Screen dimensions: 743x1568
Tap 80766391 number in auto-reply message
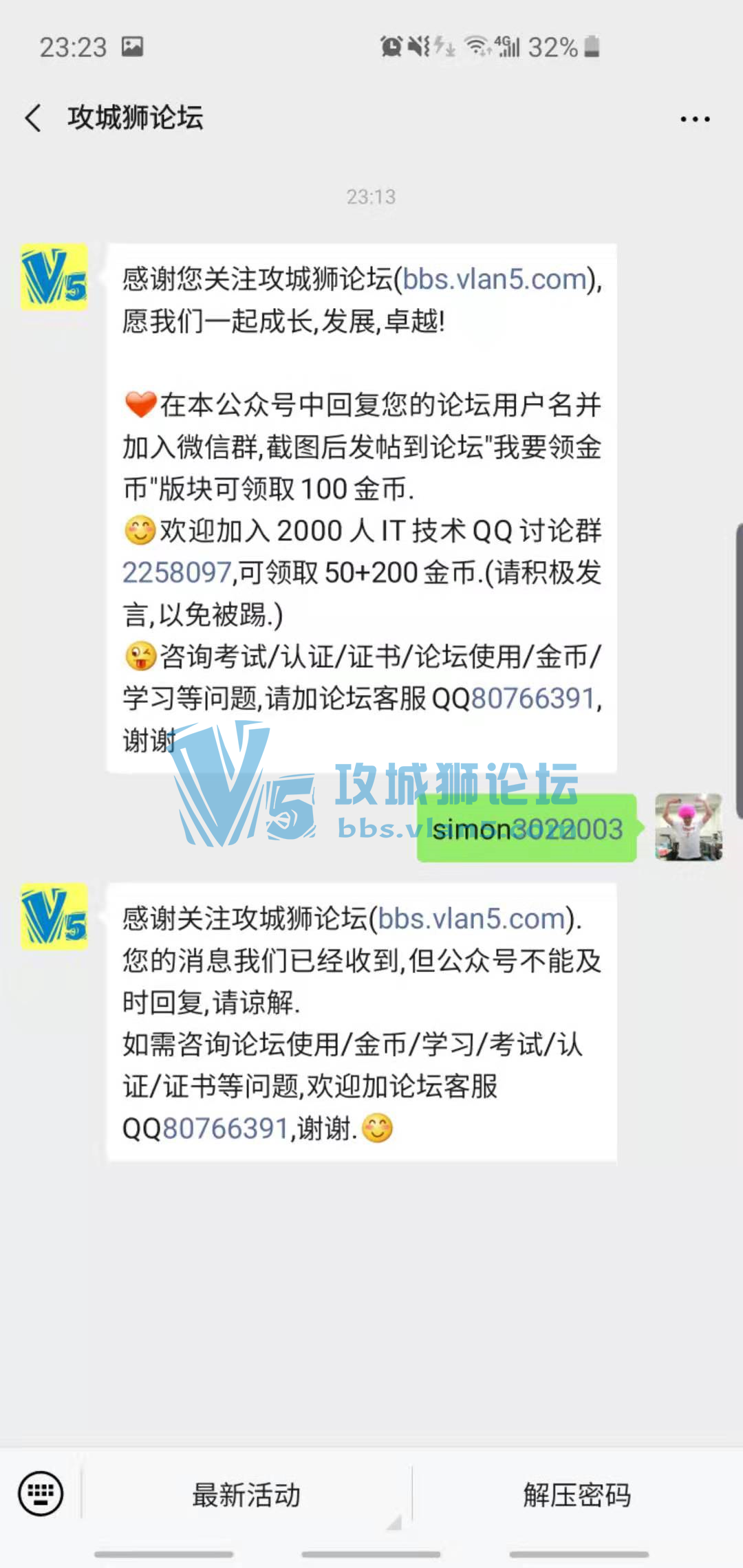(x=225, y=1129)
